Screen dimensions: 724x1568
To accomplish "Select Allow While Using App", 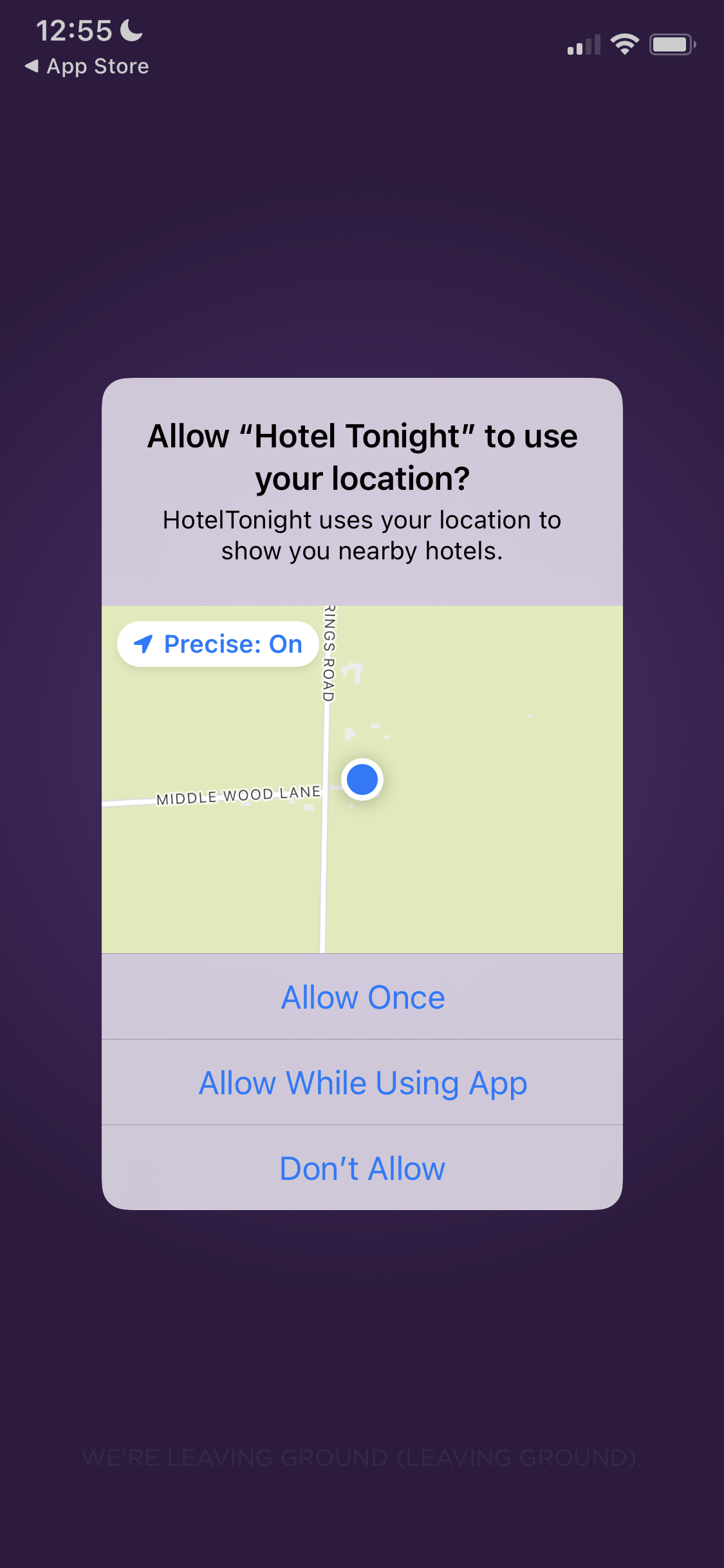I will point(362,1083).
